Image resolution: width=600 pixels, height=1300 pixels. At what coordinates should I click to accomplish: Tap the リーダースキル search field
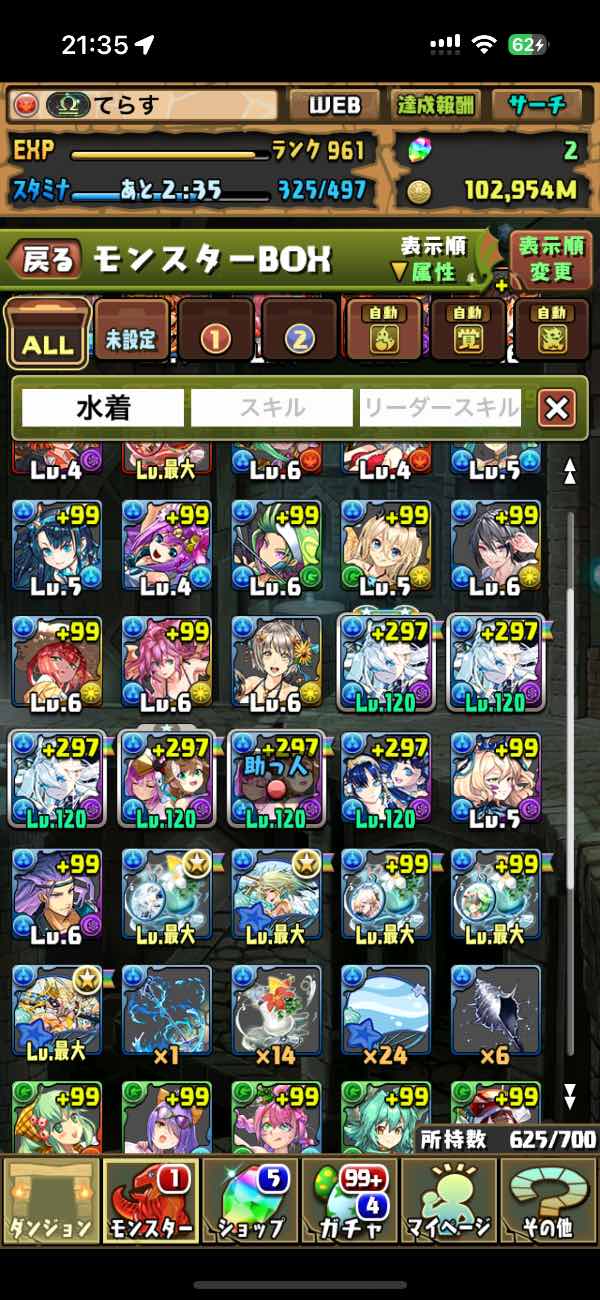click(x=440, y=408)
